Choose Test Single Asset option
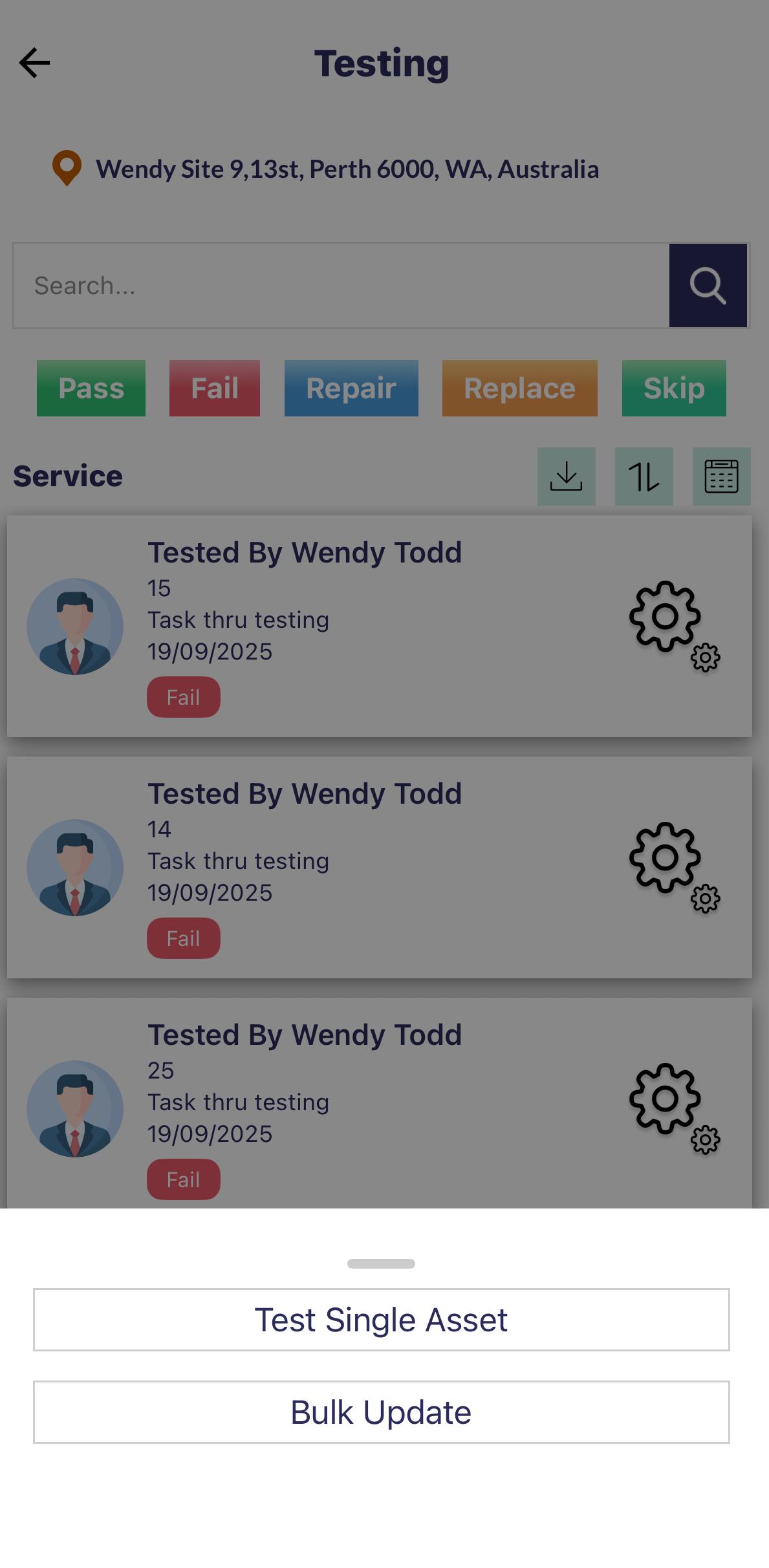The width and height of the screenshot is (769, 1568). pyautogui.click(x=381, y=1319)
